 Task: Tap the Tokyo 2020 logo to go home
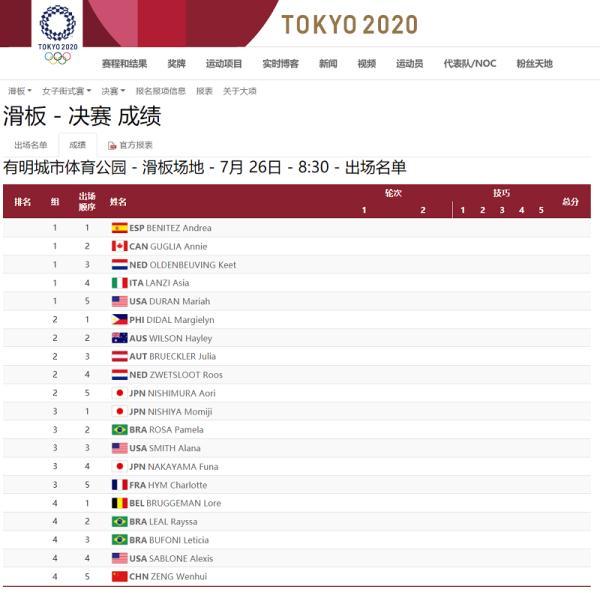pos(57,33)
